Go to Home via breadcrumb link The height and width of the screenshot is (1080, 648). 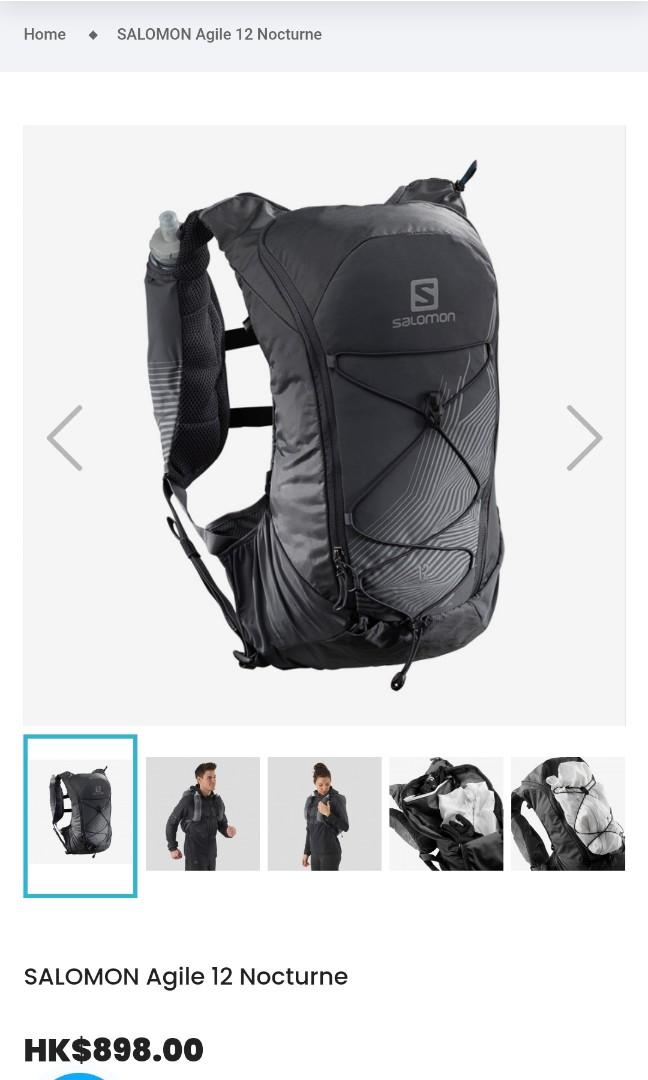point(44,34)
